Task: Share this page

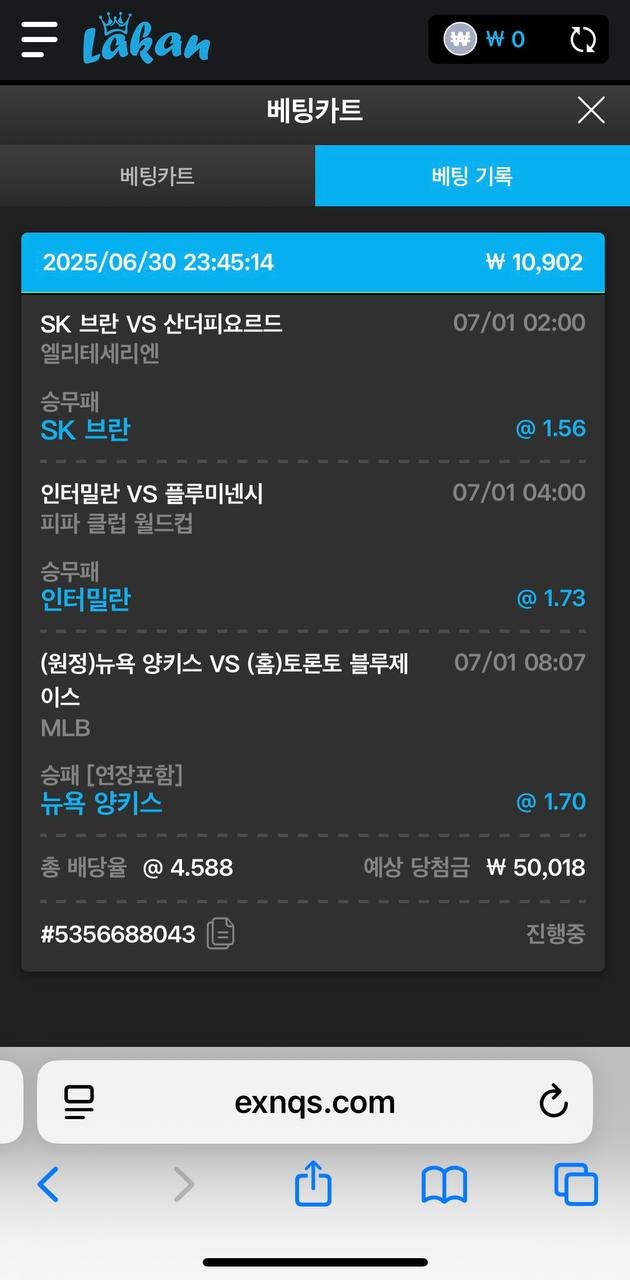Action: click(313, 1183)
